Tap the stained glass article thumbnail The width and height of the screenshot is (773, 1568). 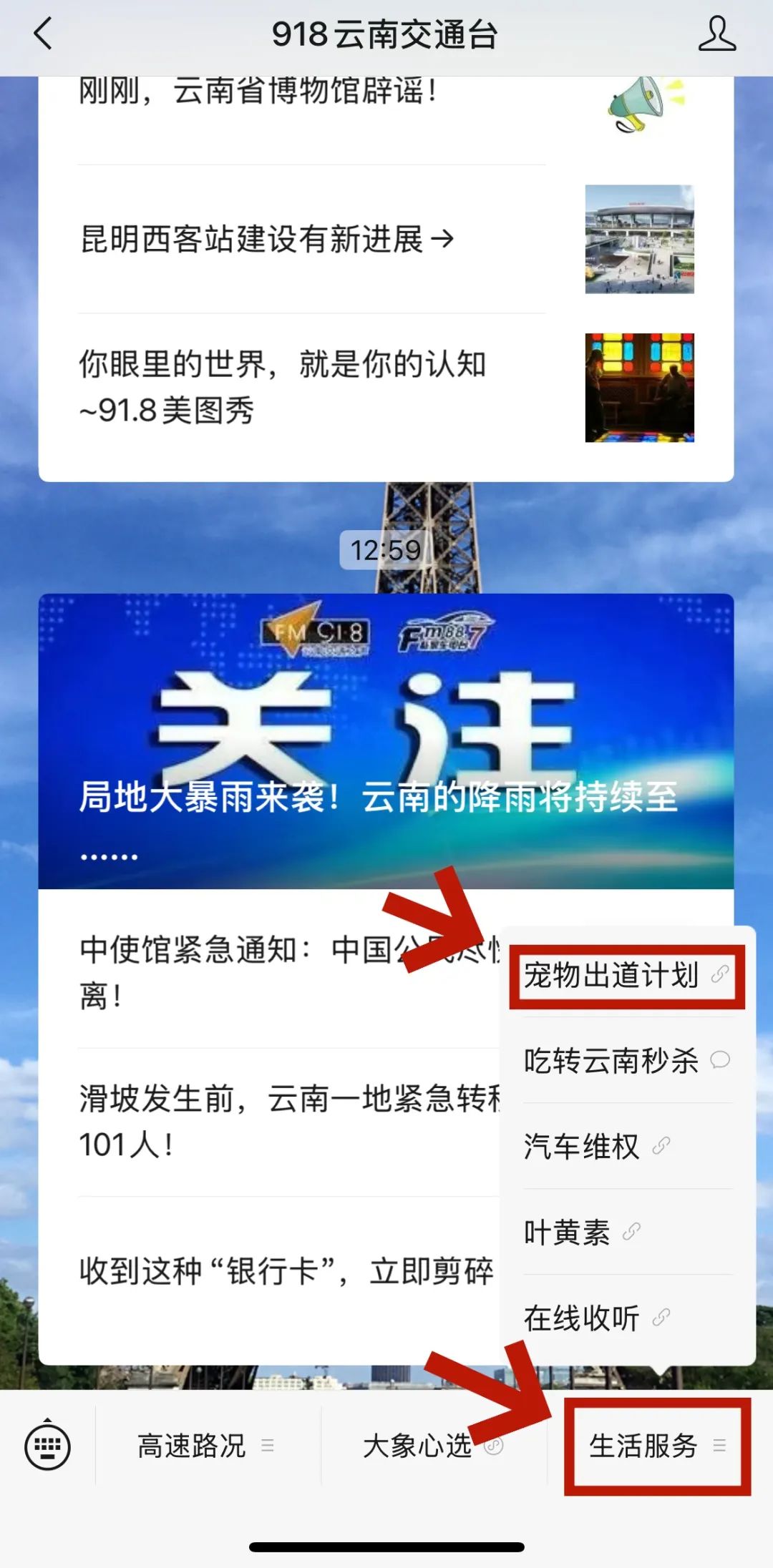point(641,386)
